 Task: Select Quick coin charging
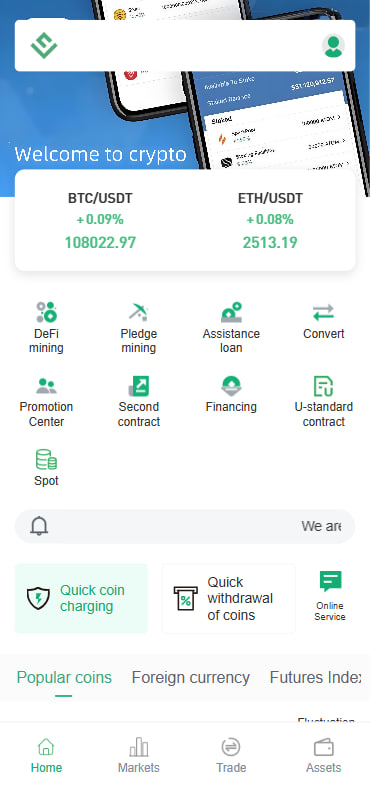coord(81,598)
